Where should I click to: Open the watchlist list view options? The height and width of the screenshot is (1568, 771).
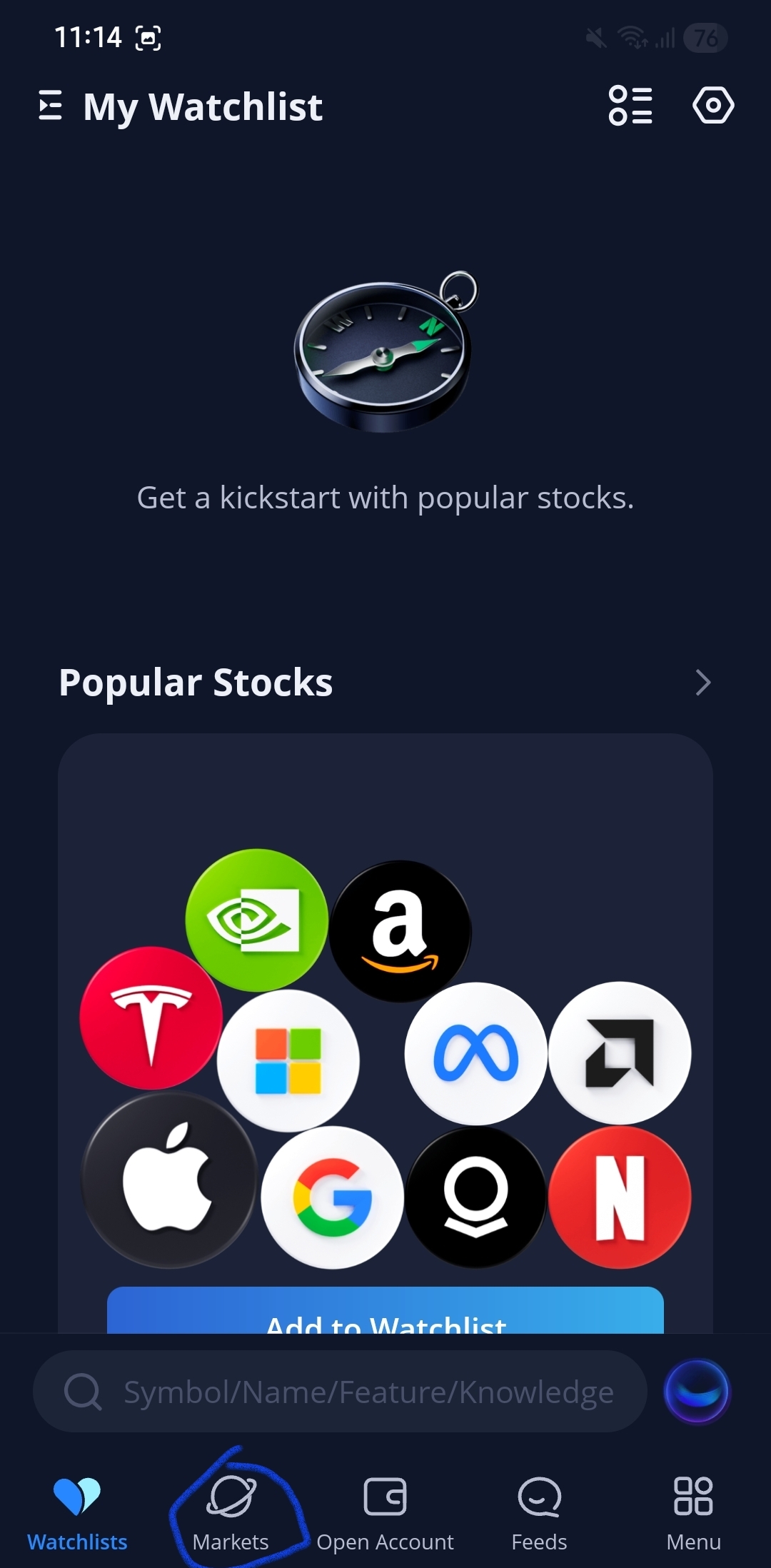coord(630,106)
